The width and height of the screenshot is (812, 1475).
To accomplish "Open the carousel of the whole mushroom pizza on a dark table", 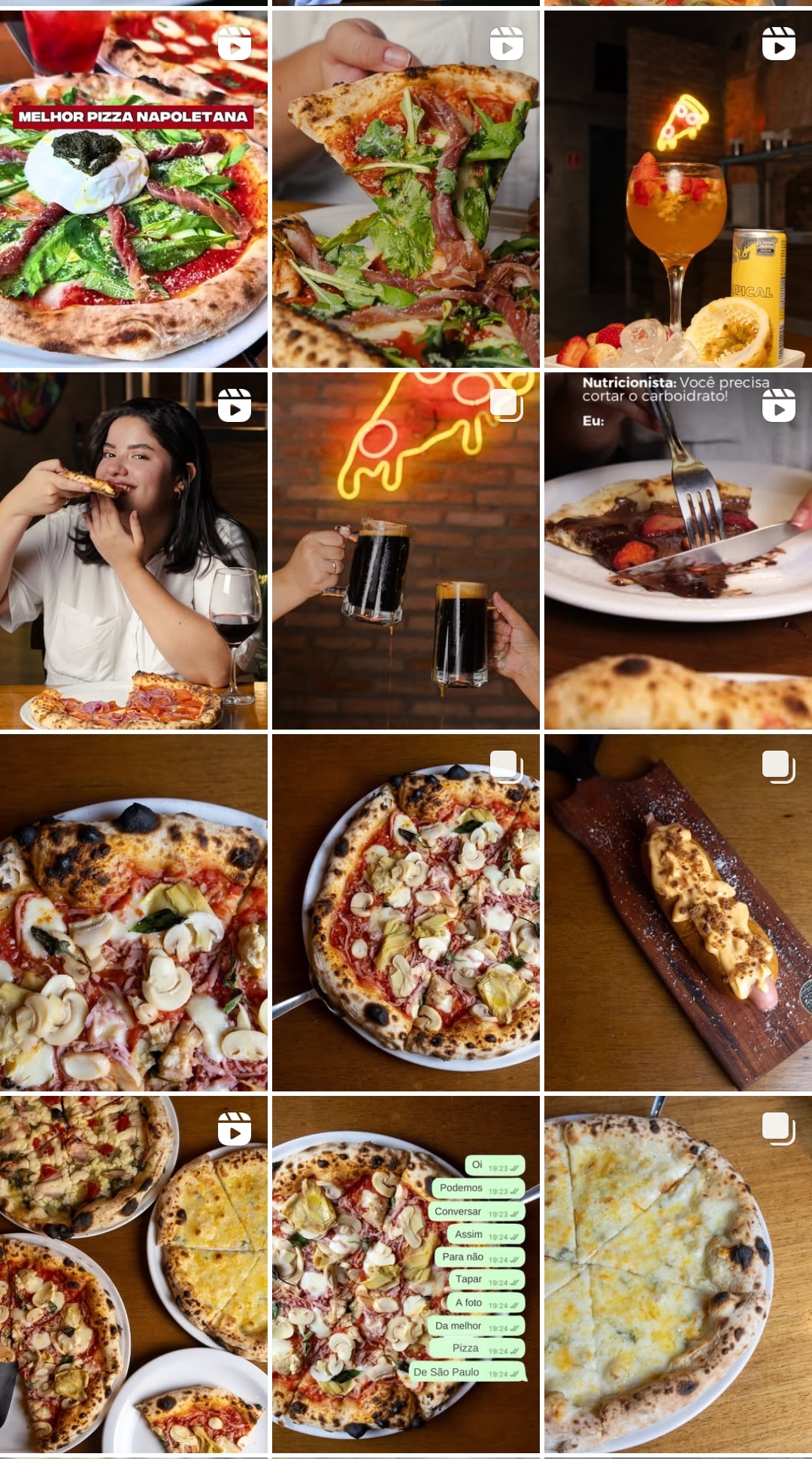I will tap(405, 912).
